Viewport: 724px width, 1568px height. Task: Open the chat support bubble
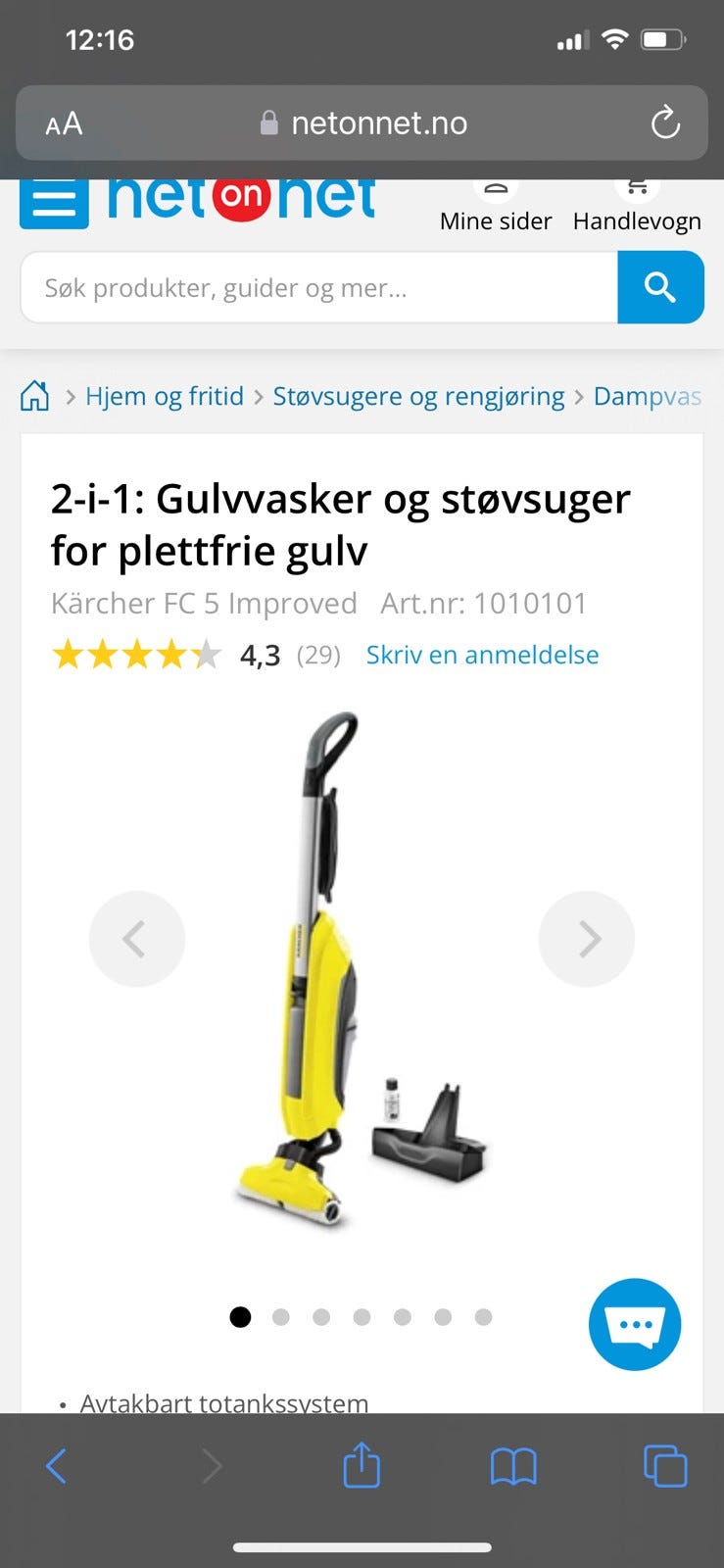pyautogui.click(x=634, y=1324)
